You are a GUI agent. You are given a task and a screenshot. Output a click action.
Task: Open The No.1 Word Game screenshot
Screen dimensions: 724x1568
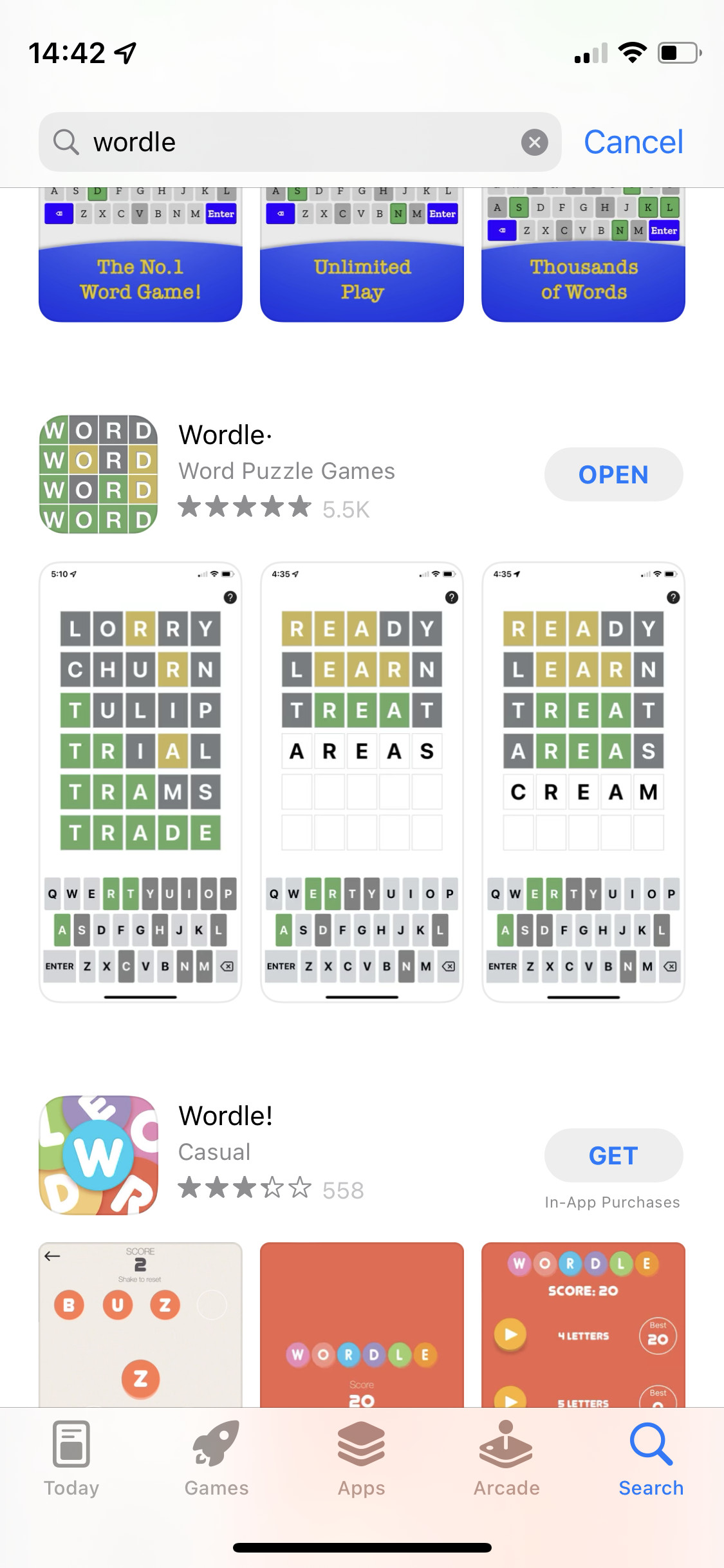140,257
